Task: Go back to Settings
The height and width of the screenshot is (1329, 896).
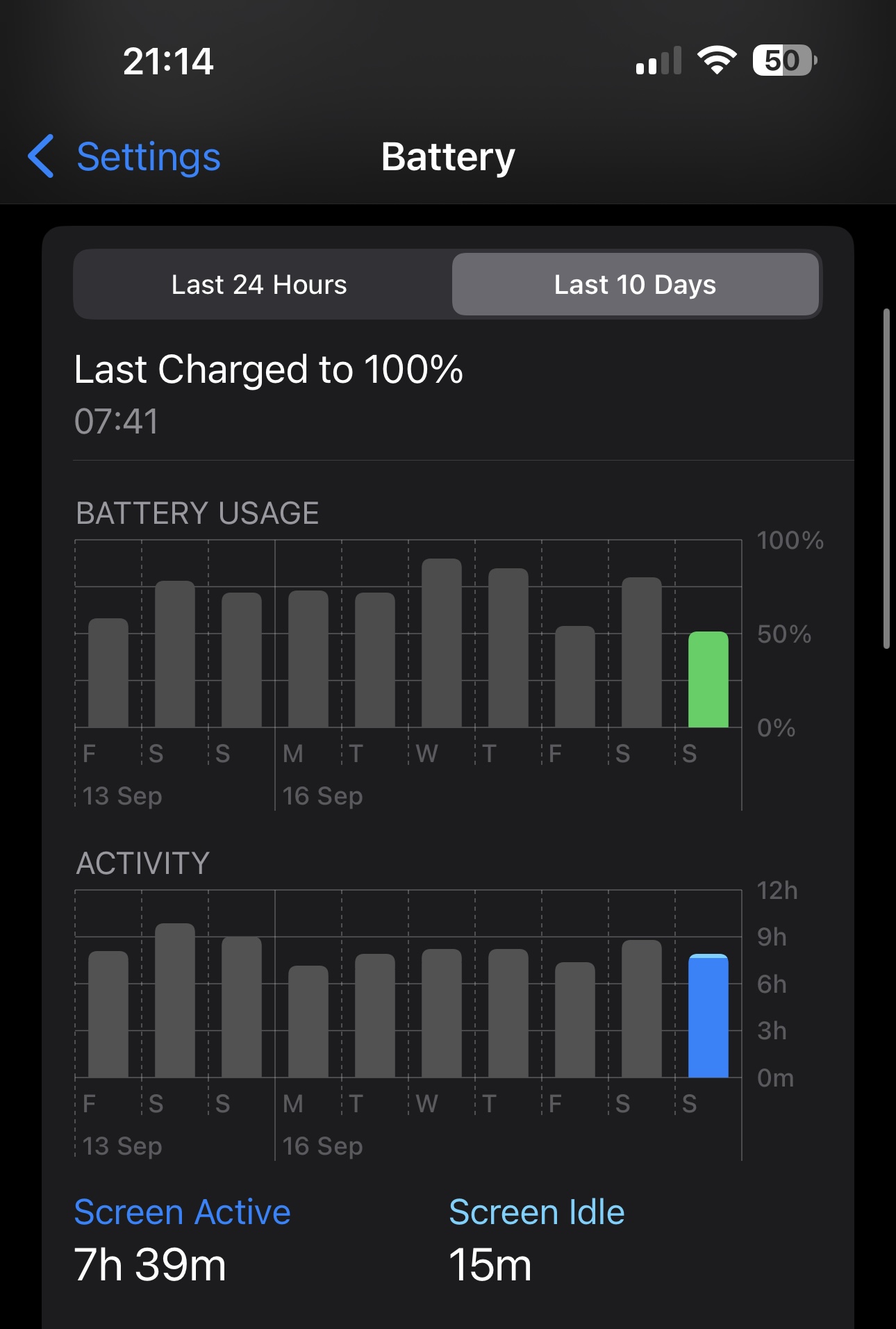Action: pos(124,156)
